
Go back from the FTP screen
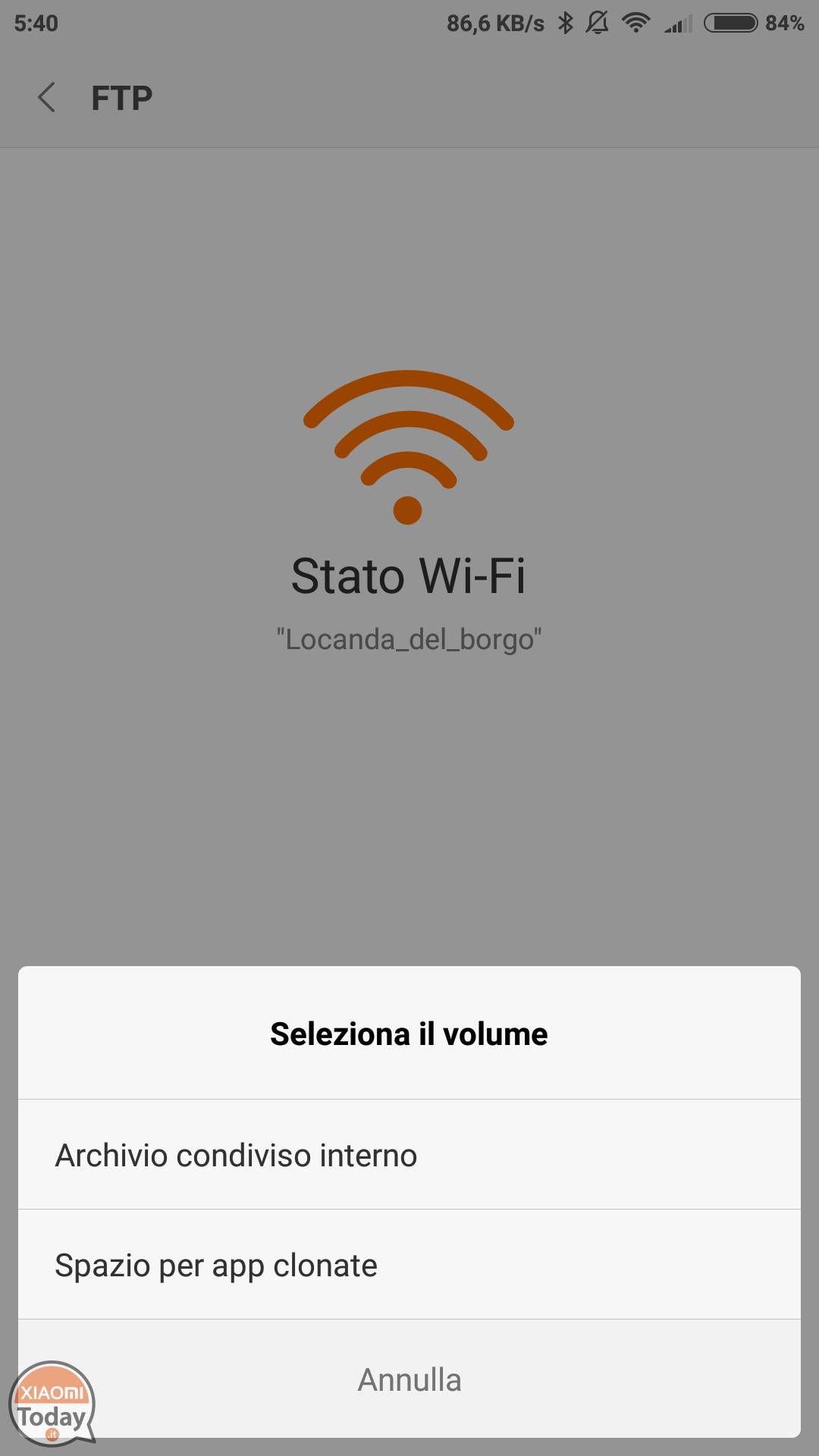pos(47,98)
